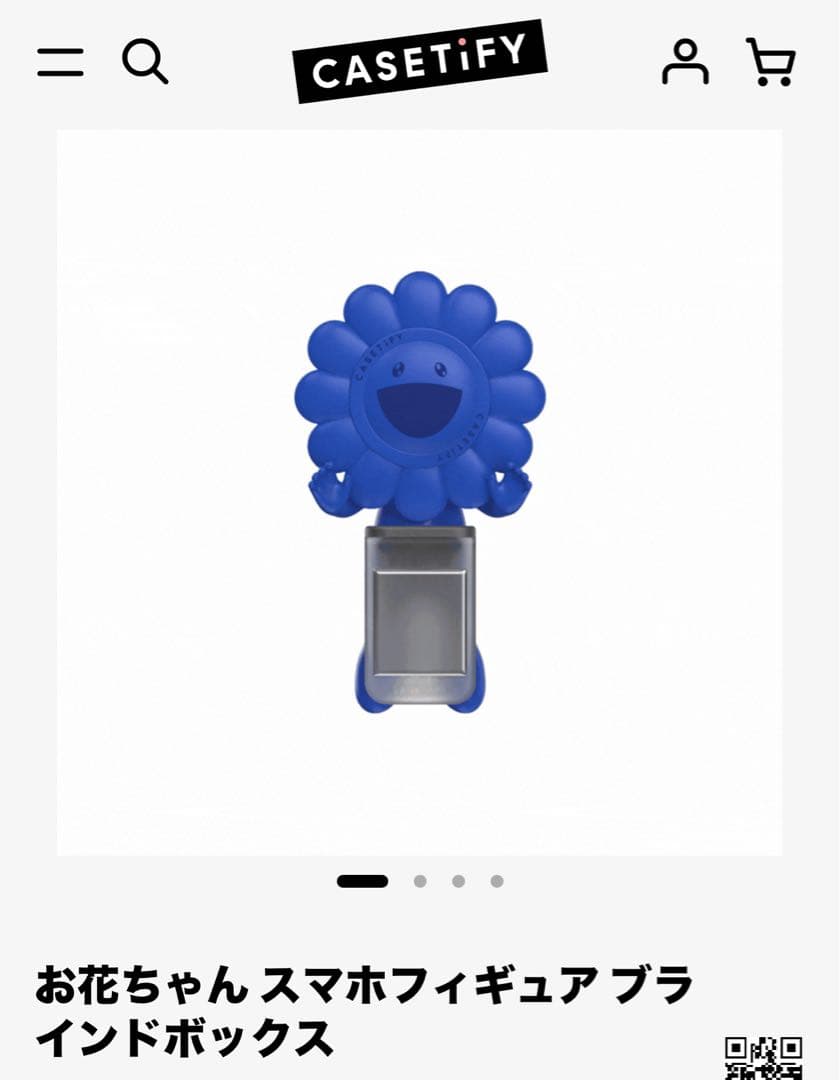The width and height of the screenshot is (840, 1080).
Task: Open the hamburger menu
Action: [61, 62]
